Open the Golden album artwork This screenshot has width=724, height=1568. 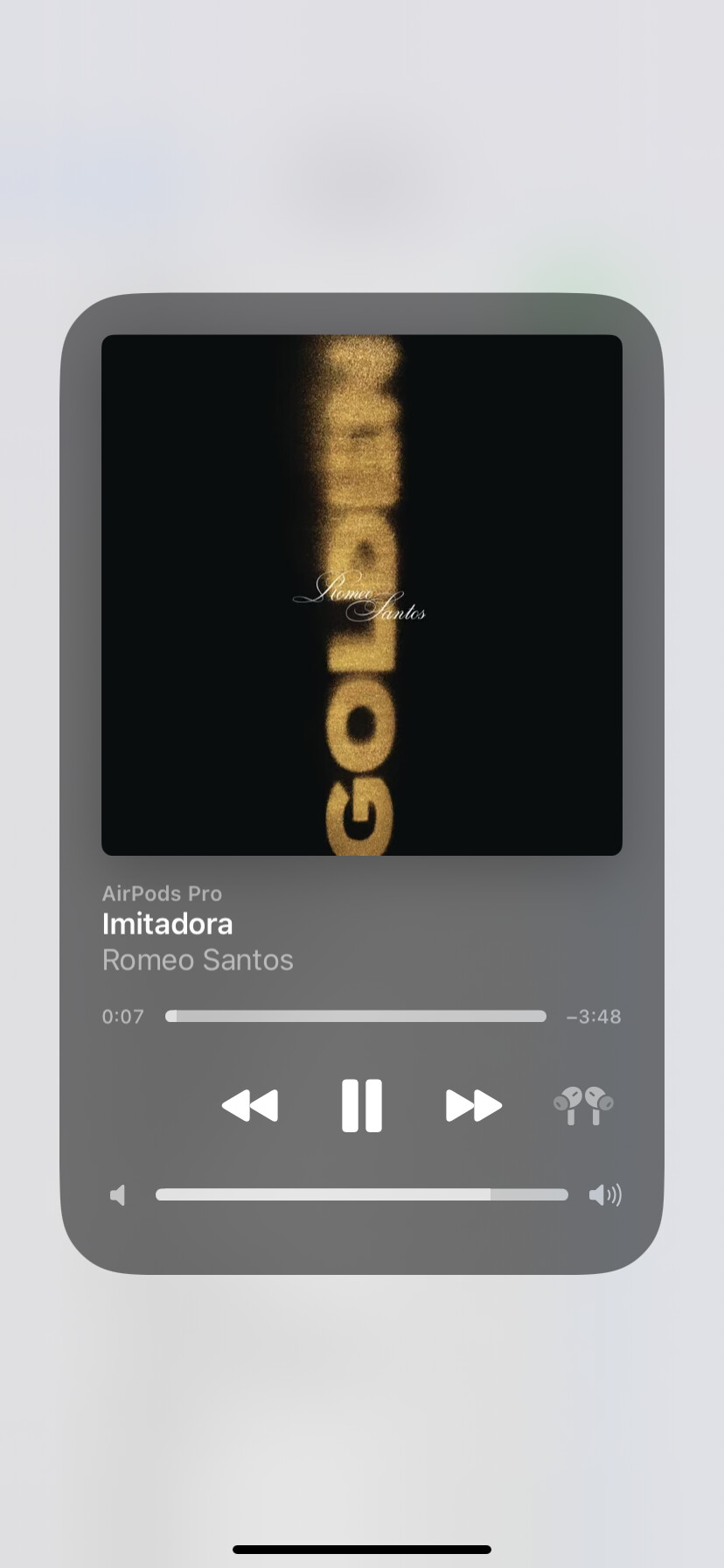click(x=361, y=594)
